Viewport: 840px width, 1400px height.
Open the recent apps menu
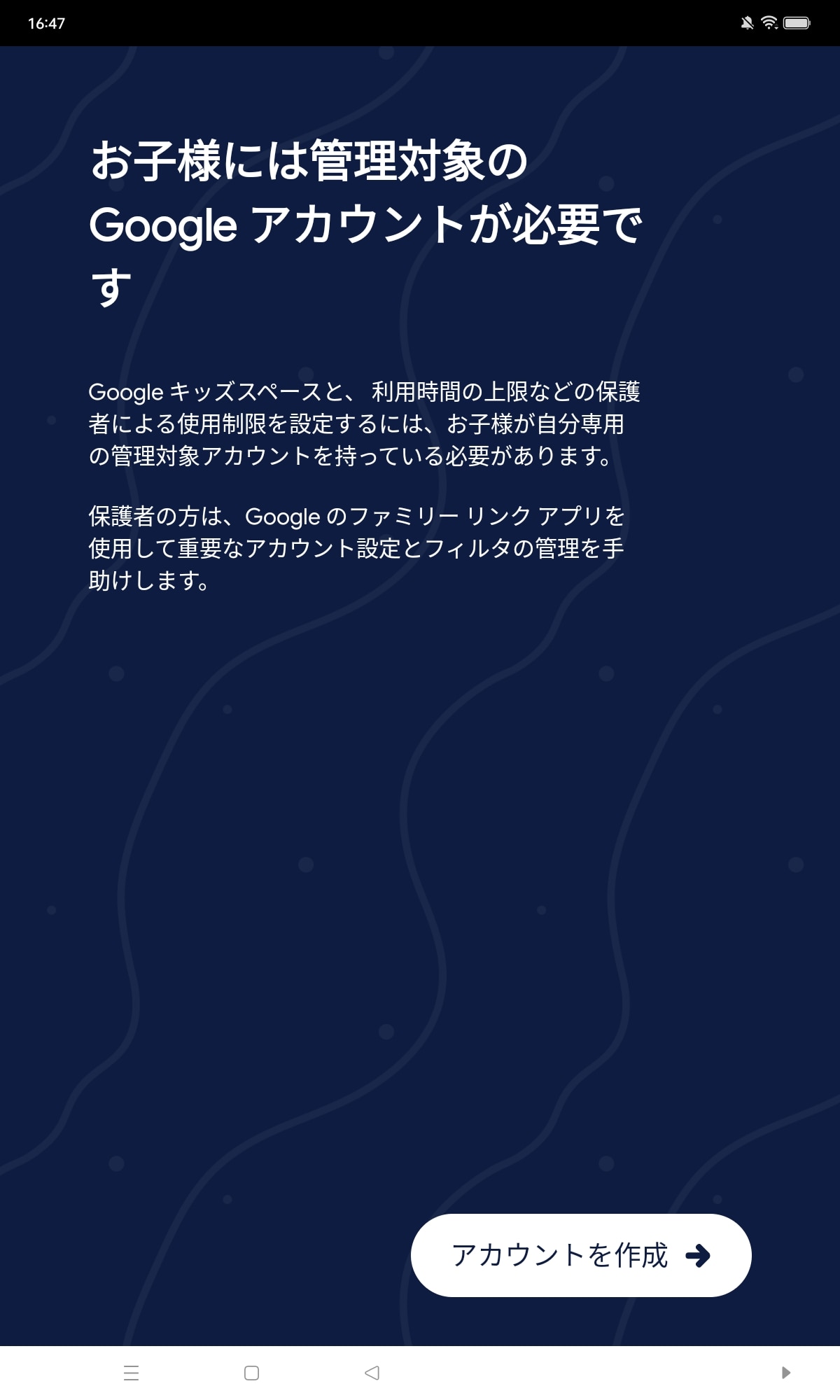[x=131, y=1373]
